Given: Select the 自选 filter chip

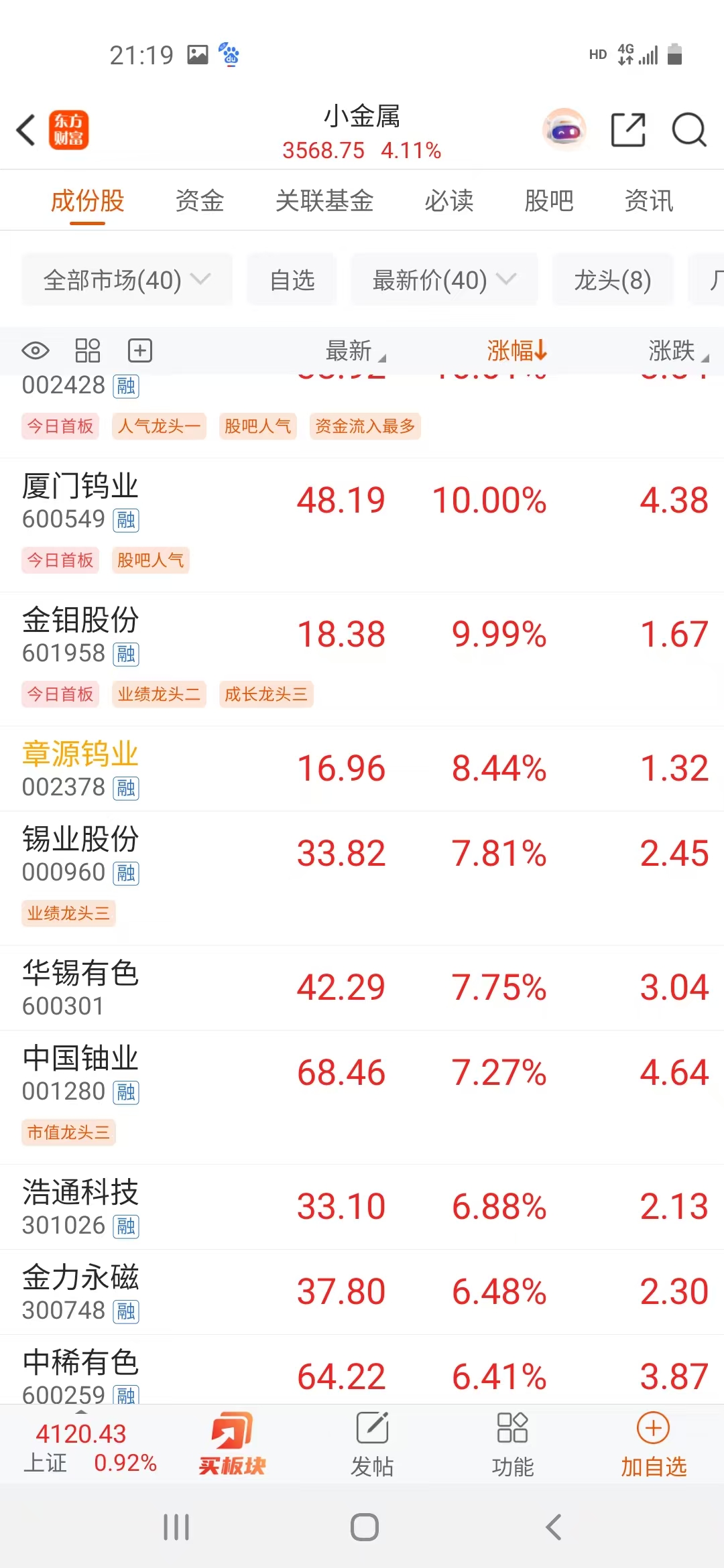Looking at the screenshot, I should (x=292, y=279).
